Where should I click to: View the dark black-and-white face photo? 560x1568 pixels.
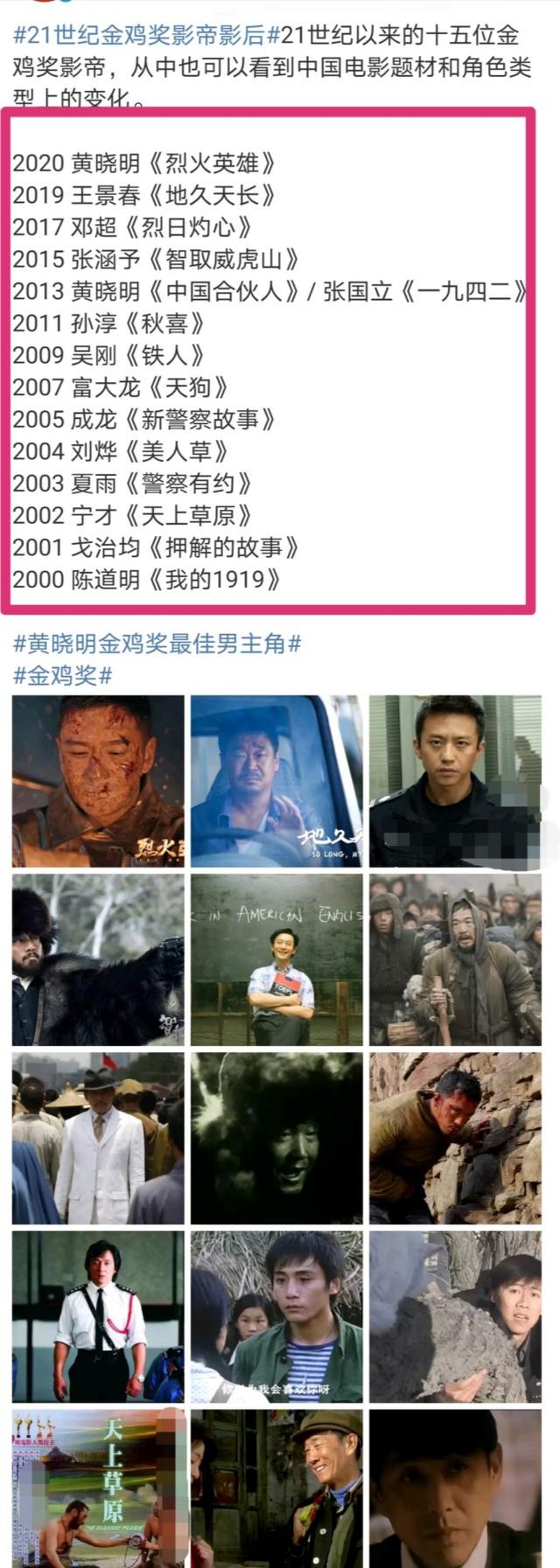276,1138
